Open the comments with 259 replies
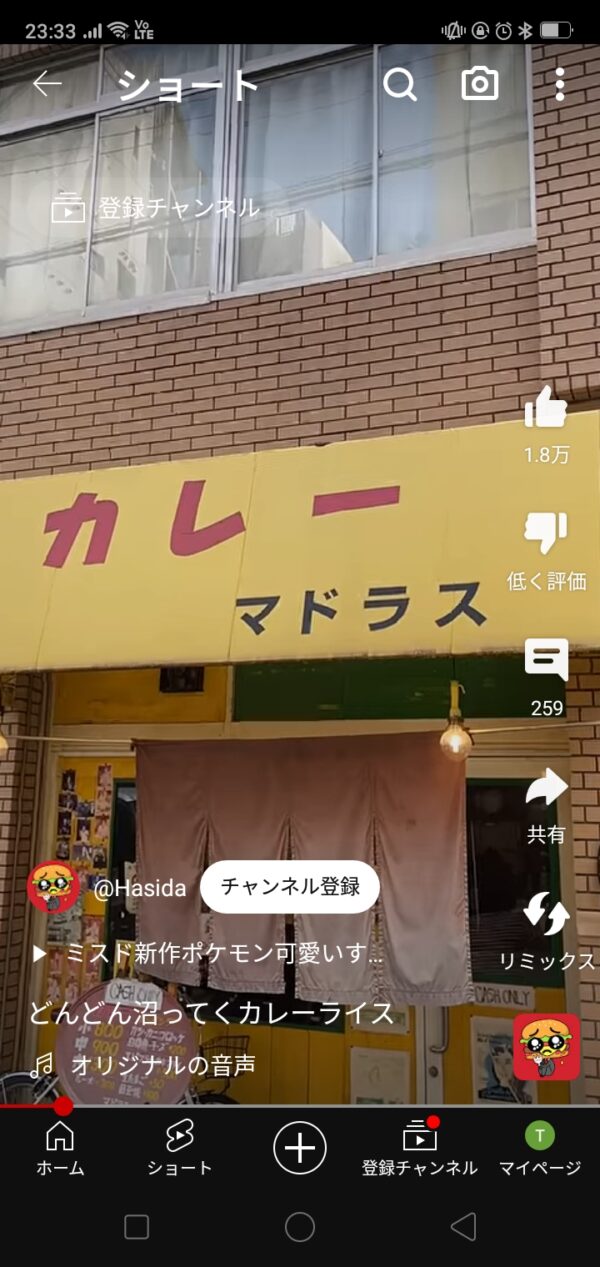 [x=546, y=661]
